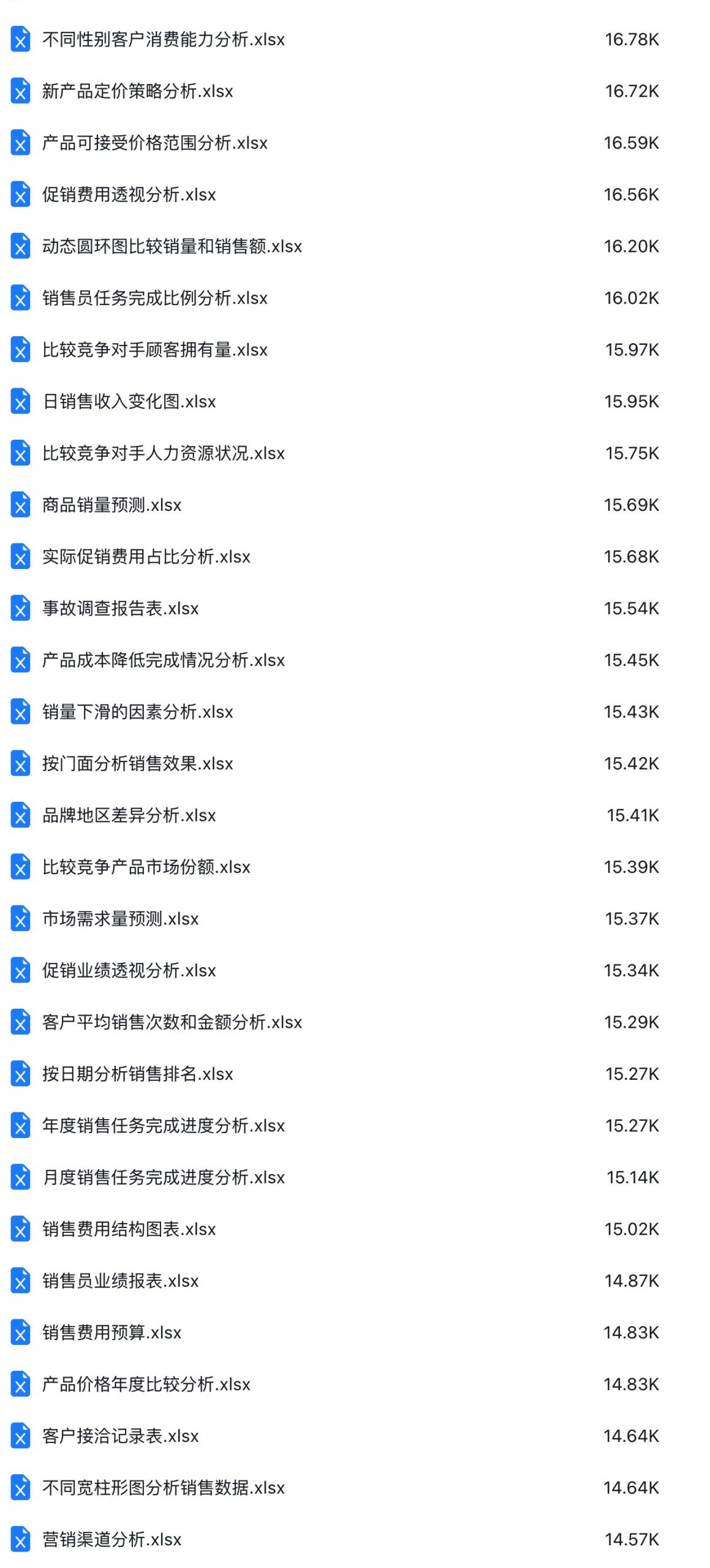This screenshot has width=710, height=1568.
Task: Open 市场需求量预测.xlsx
Action: pyautogui.click(x=120, y=919)
